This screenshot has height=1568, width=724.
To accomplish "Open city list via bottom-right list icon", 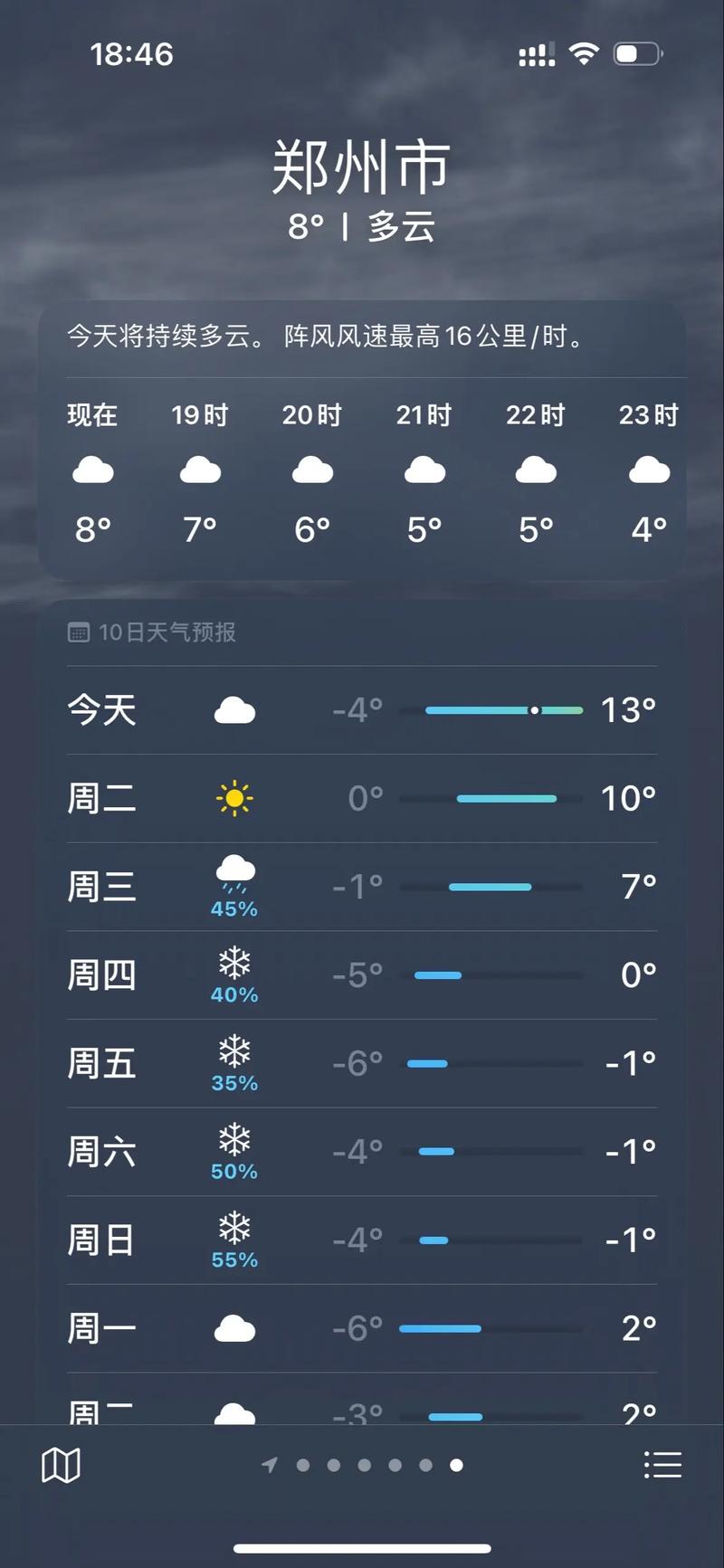I will tap(663, 1463).
